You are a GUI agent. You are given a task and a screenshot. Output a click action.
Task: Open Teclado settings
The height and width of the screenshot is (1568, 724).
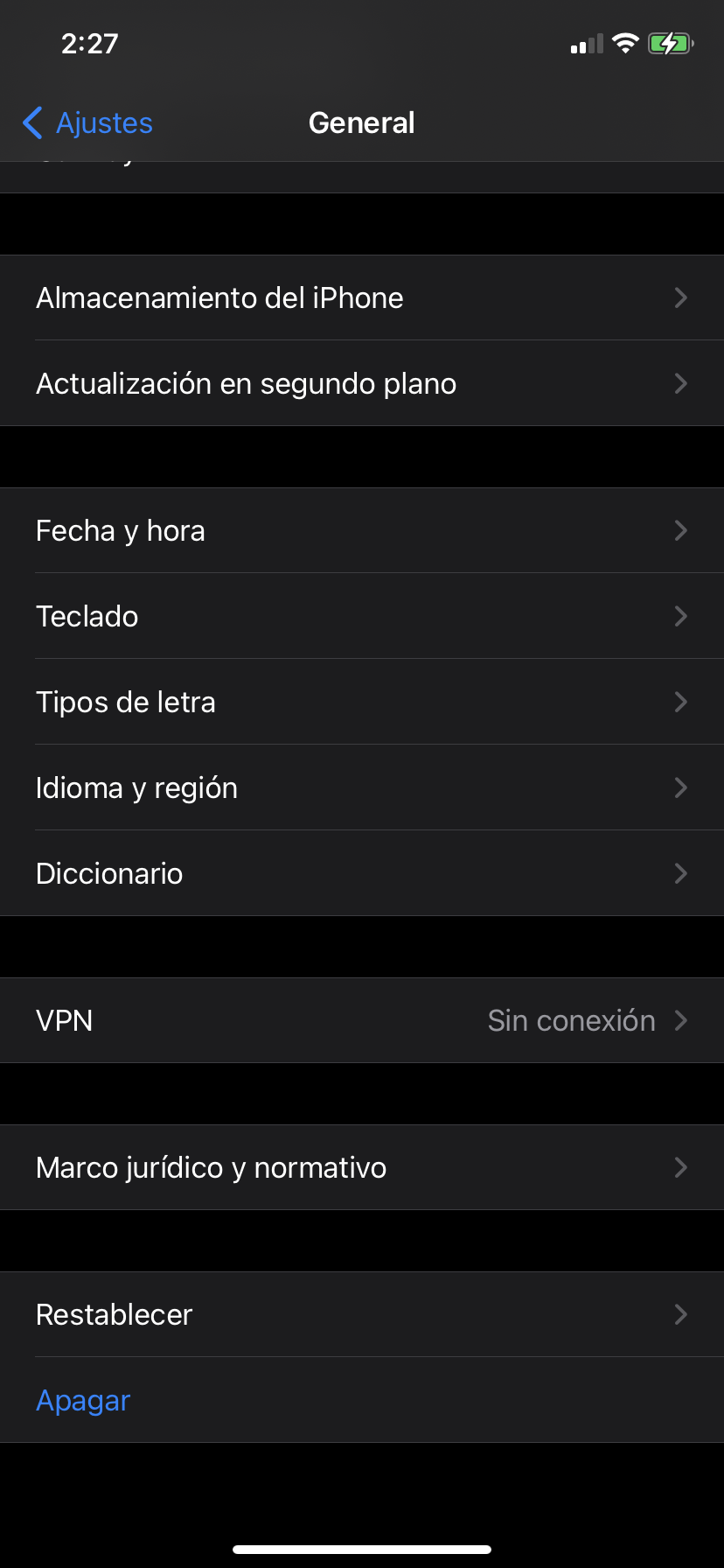point(361,617)
